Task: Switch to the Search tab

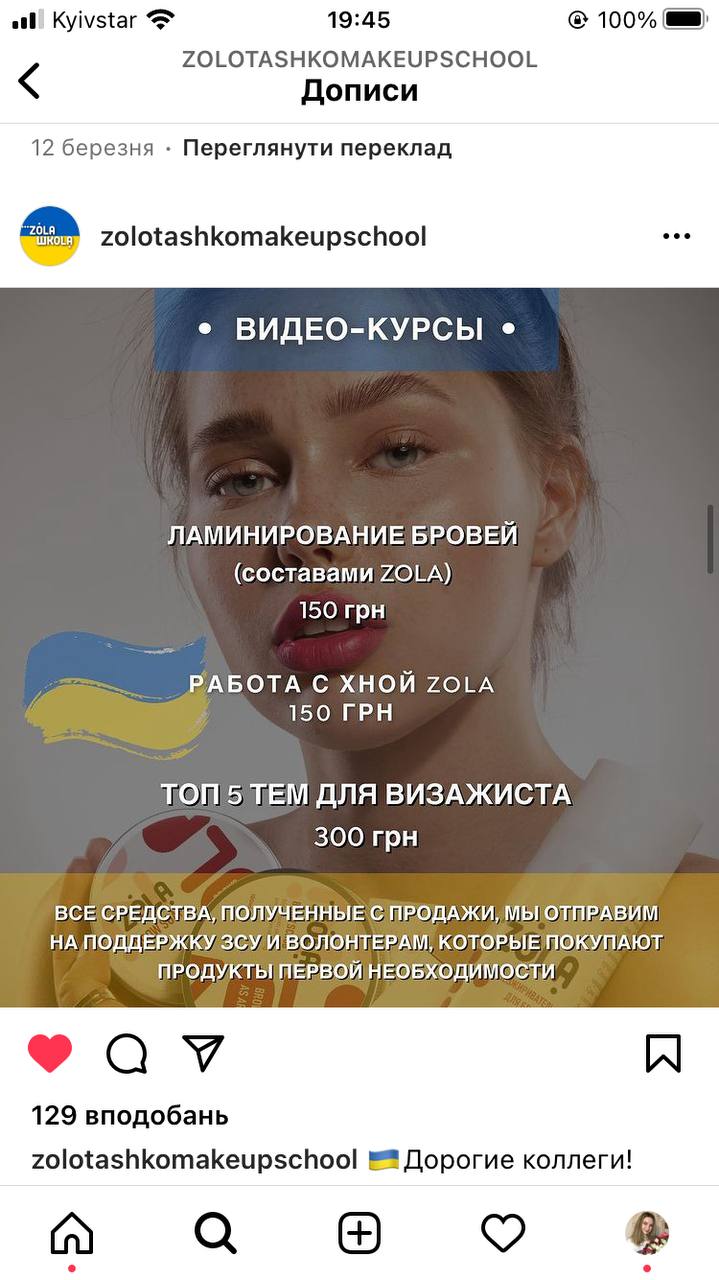Action: tap(215, 1233)
